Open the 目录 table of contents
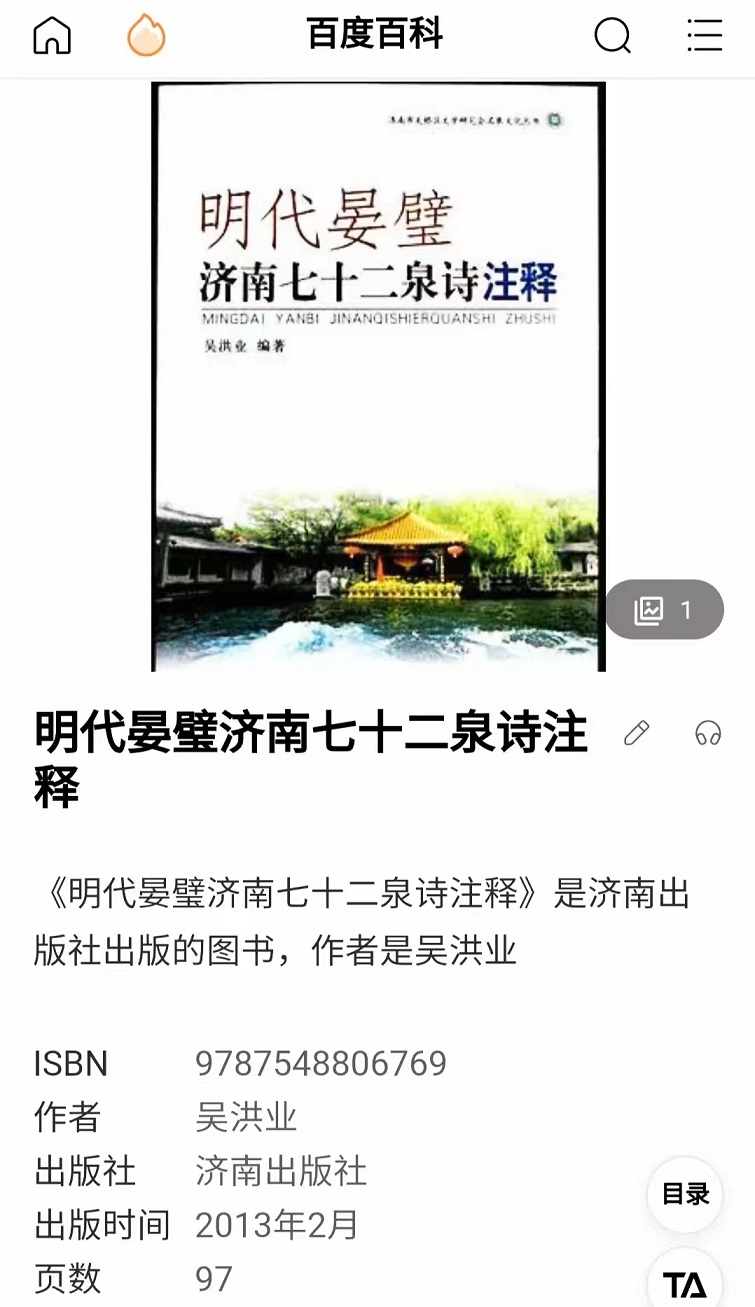 [x=685, y=1194]
